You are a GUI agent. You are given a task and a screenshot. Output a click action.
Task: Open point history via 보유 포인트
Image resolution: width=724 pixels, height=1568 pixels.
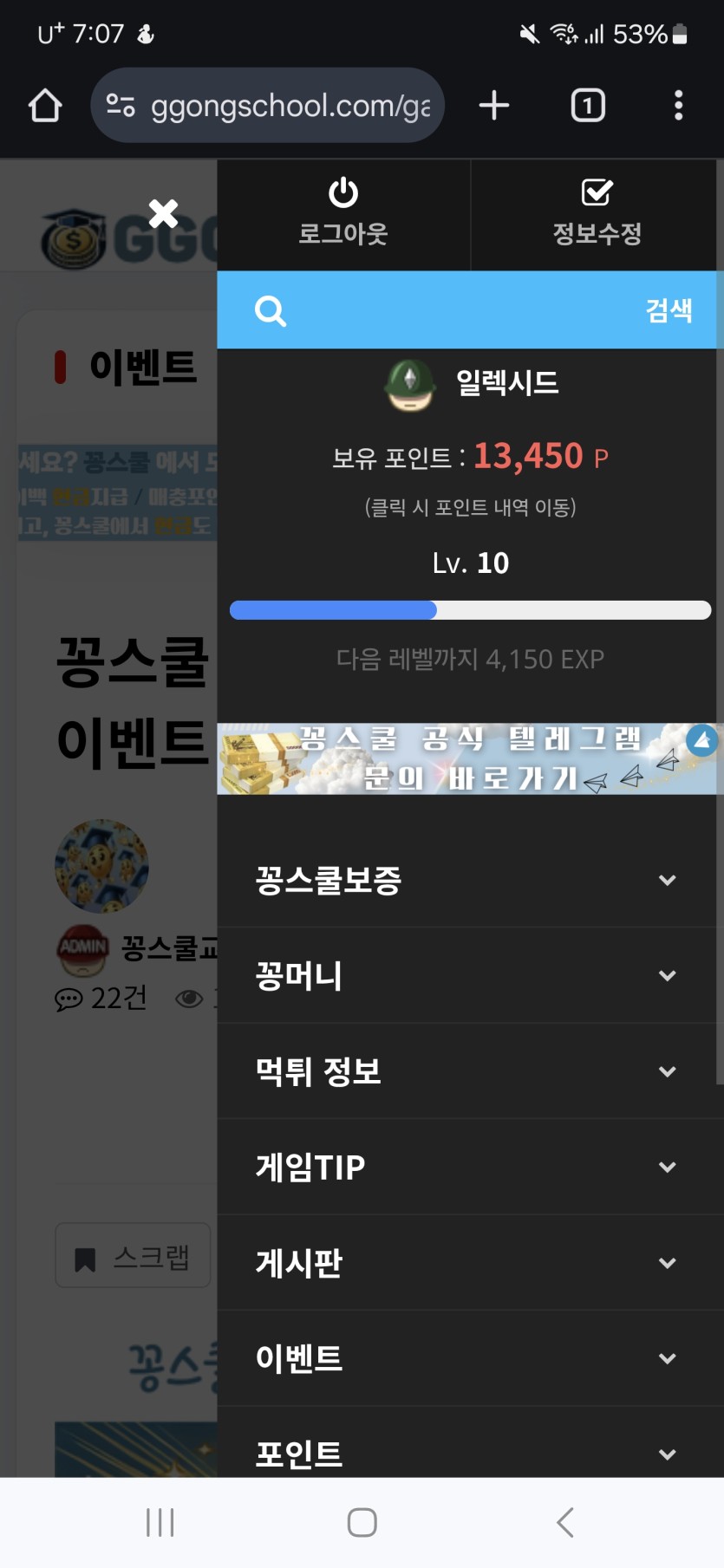coord(470,457)
